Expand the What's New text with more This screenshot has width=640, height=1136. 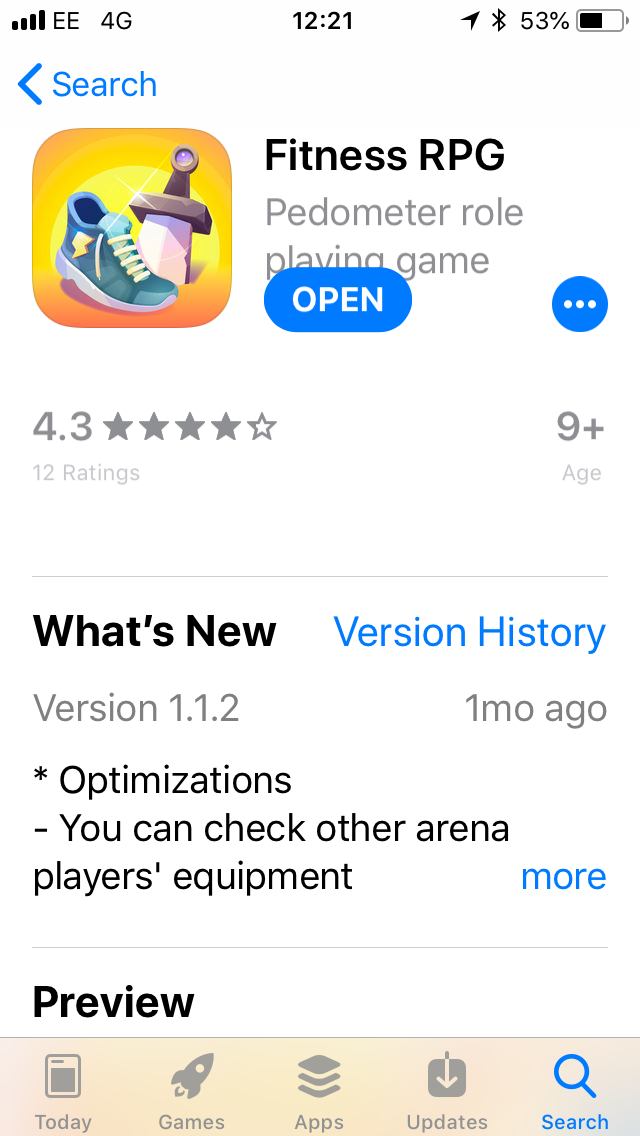coord(563,877)
